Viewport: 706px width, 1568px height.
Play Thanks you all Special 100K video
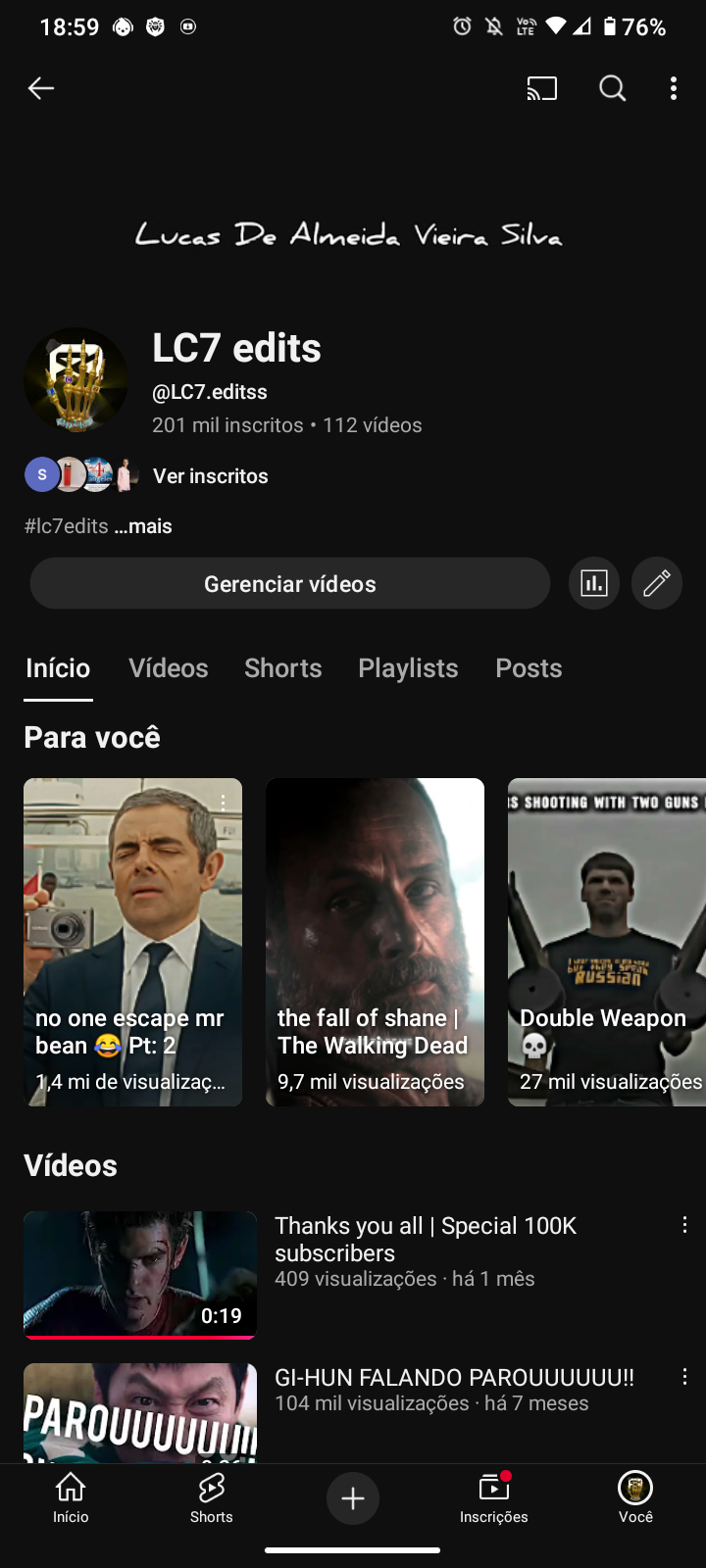point(140,1274)
